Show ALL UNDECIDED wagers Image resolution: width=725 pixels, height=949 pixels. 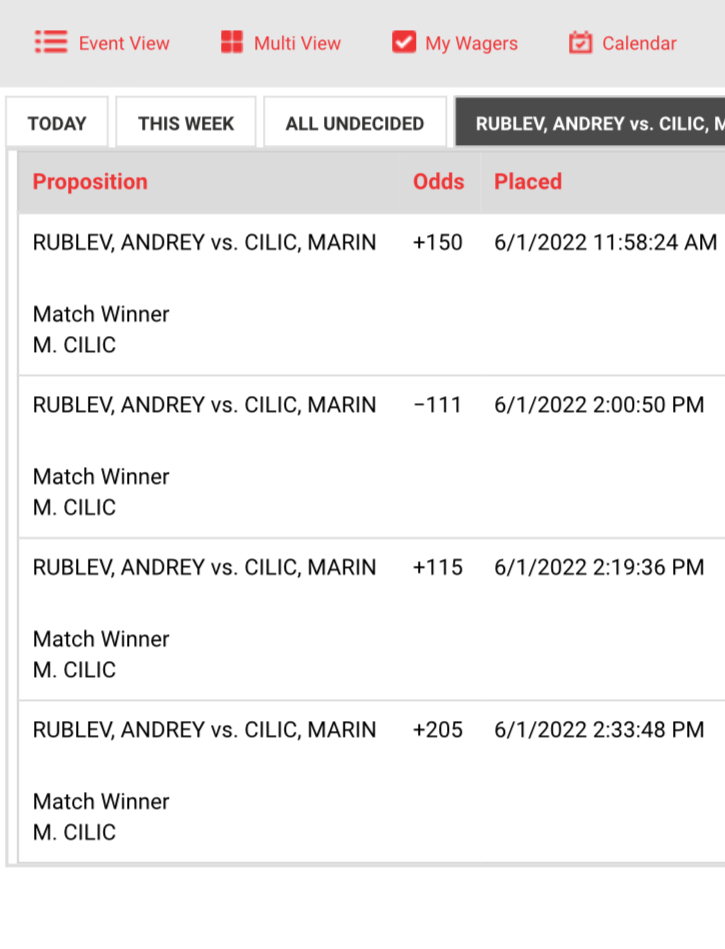pos(354,123)
